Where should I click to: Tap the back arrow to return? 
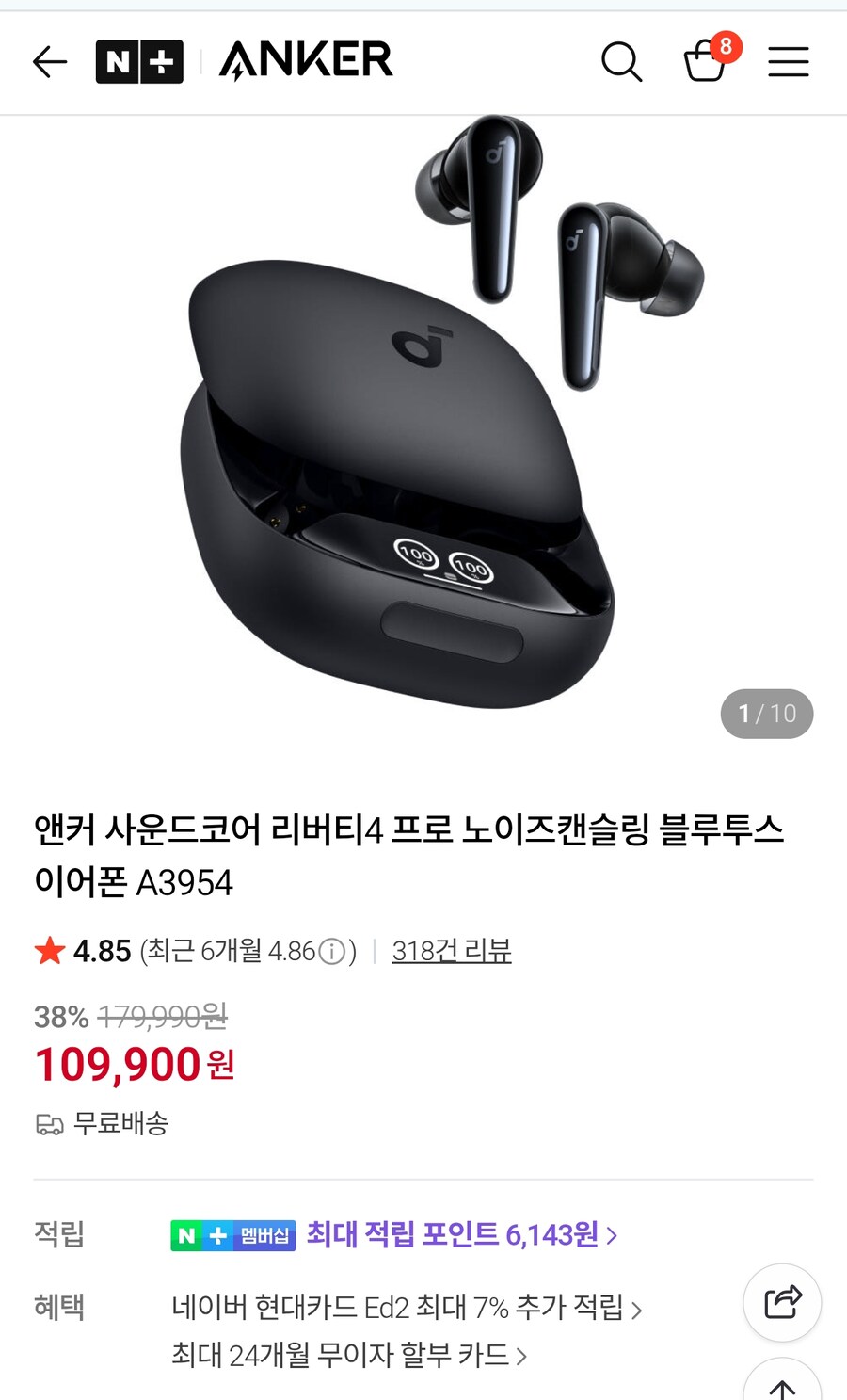(x=49, y=61)
